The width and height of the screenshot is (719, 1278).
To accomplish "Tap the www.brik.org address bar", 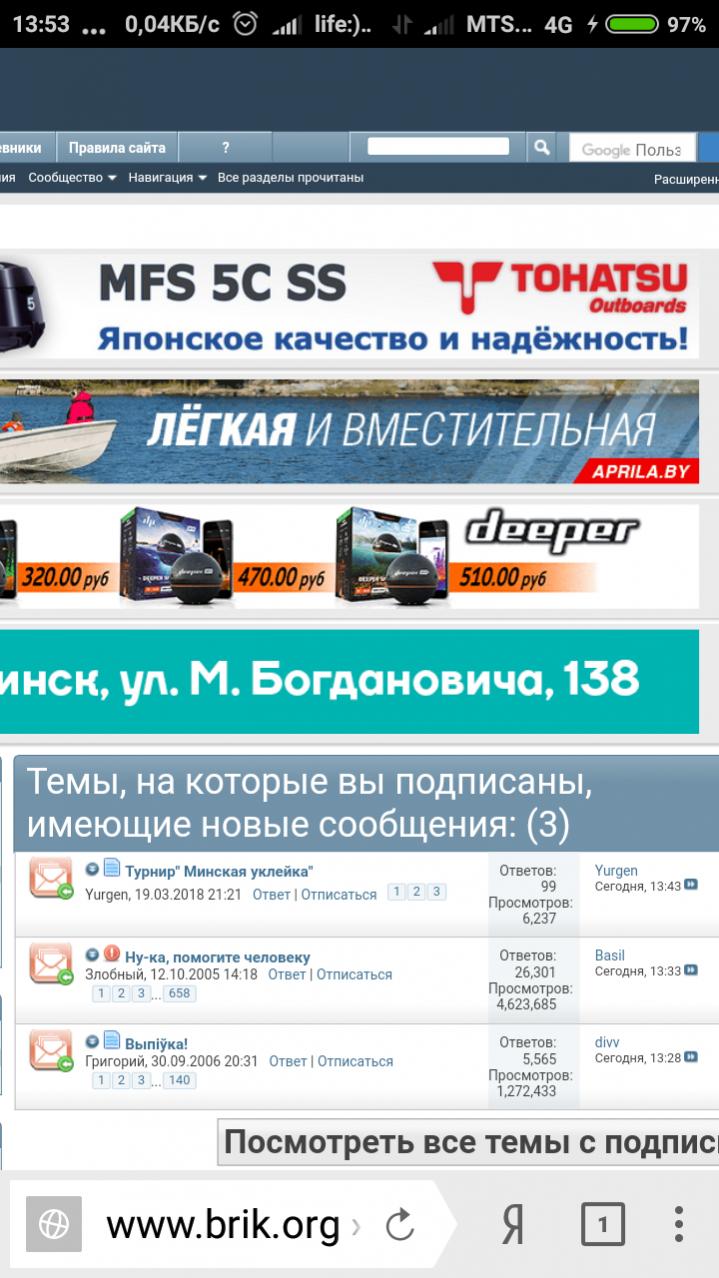I will click(222, 1224).
